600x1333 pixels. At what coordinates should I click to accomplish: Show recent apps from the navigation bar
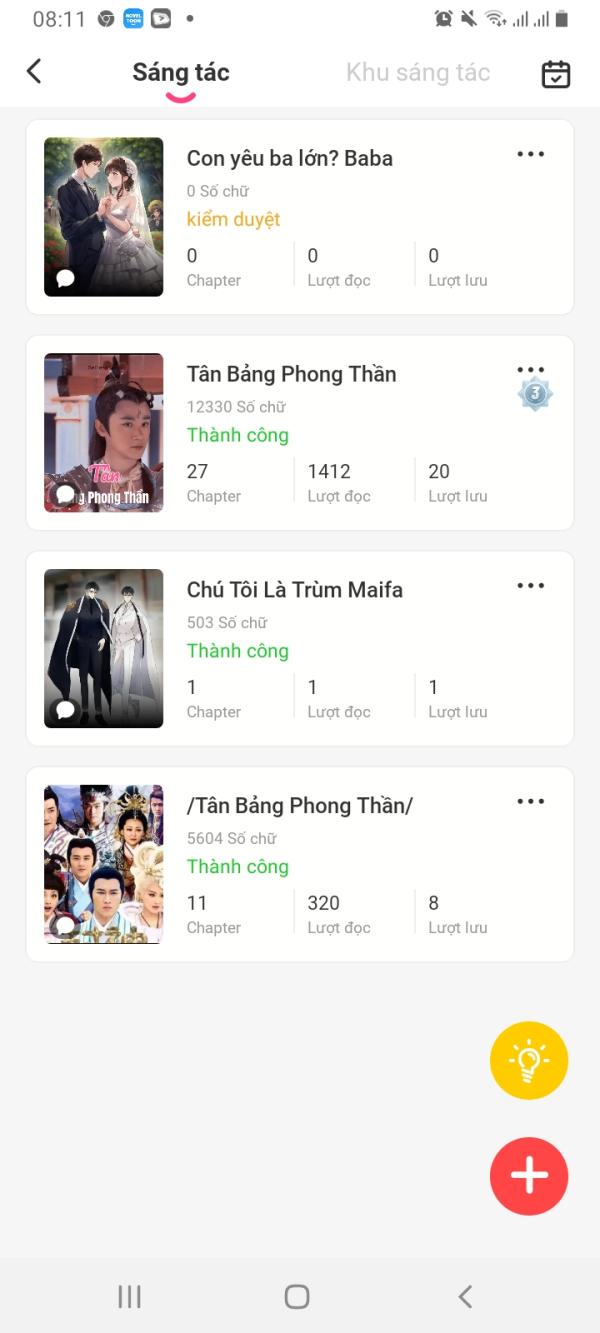point(130,1297)
